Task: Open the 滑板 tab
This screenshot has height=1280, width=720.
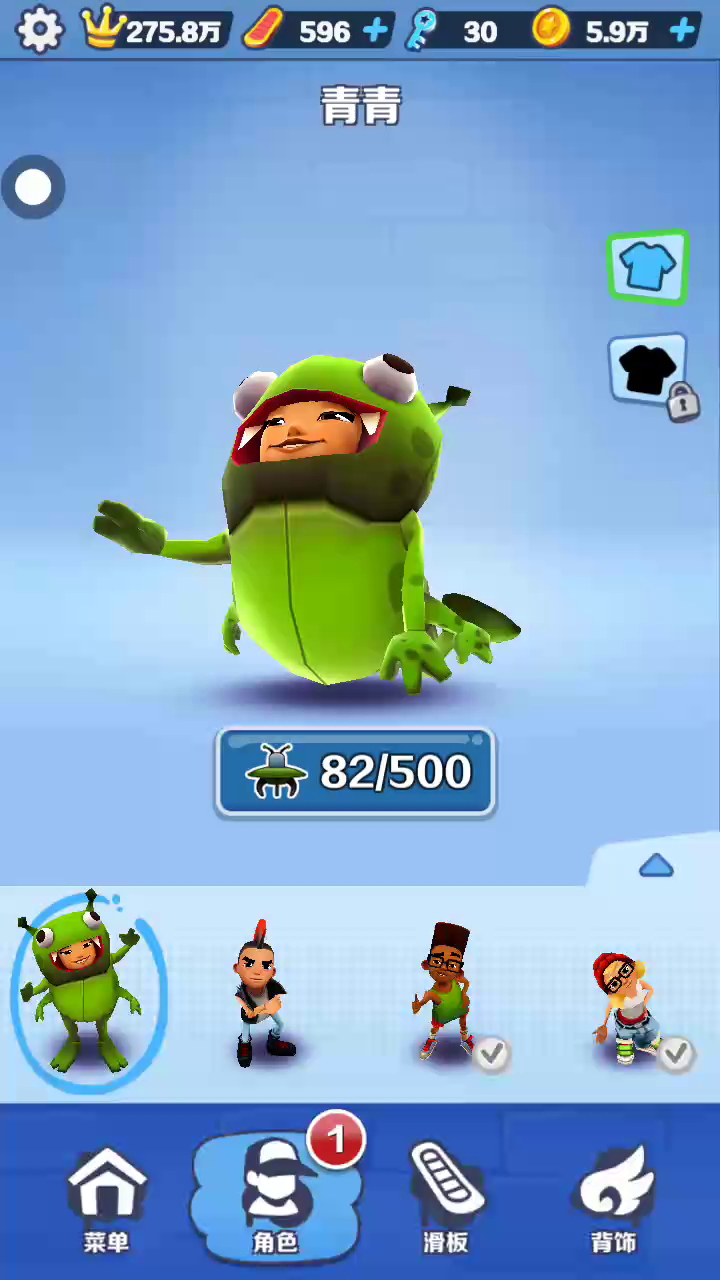Action: 444,1199
